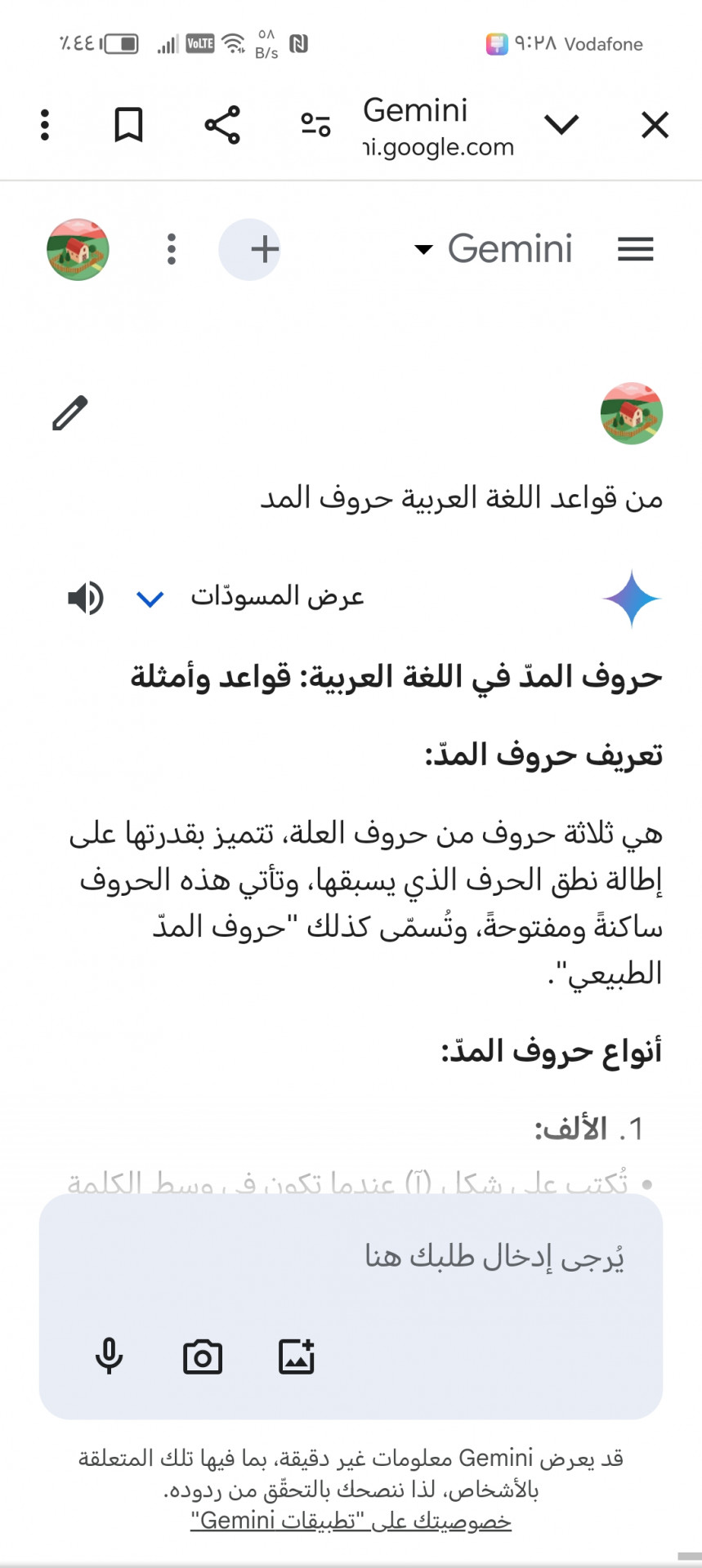Open the Gemini hamburger menu
This screenshot has width=702, height=1568.
(x=635, y=249)
